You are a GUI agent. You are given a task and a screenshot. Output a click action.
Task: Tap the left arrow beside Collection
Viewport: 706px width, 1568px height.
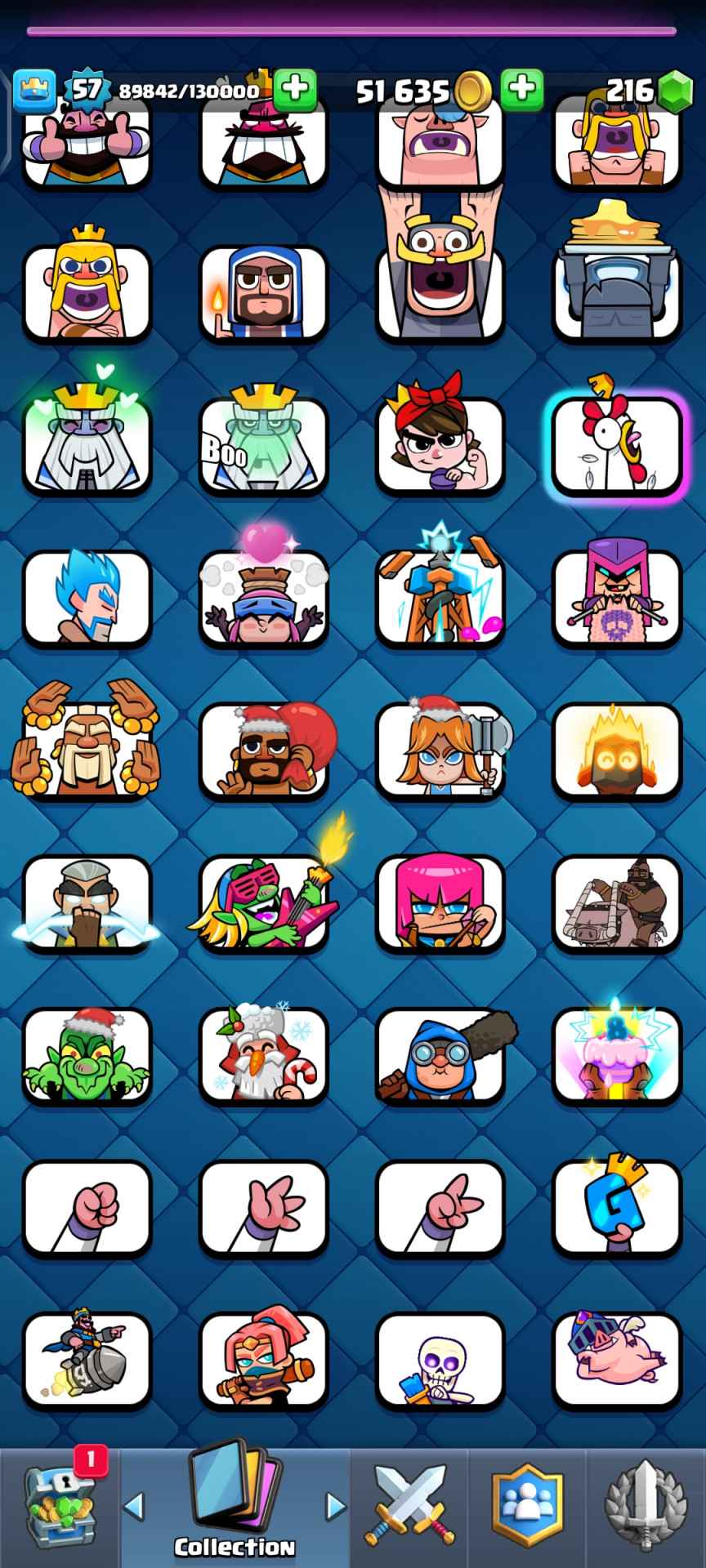tap(134, 1504)
